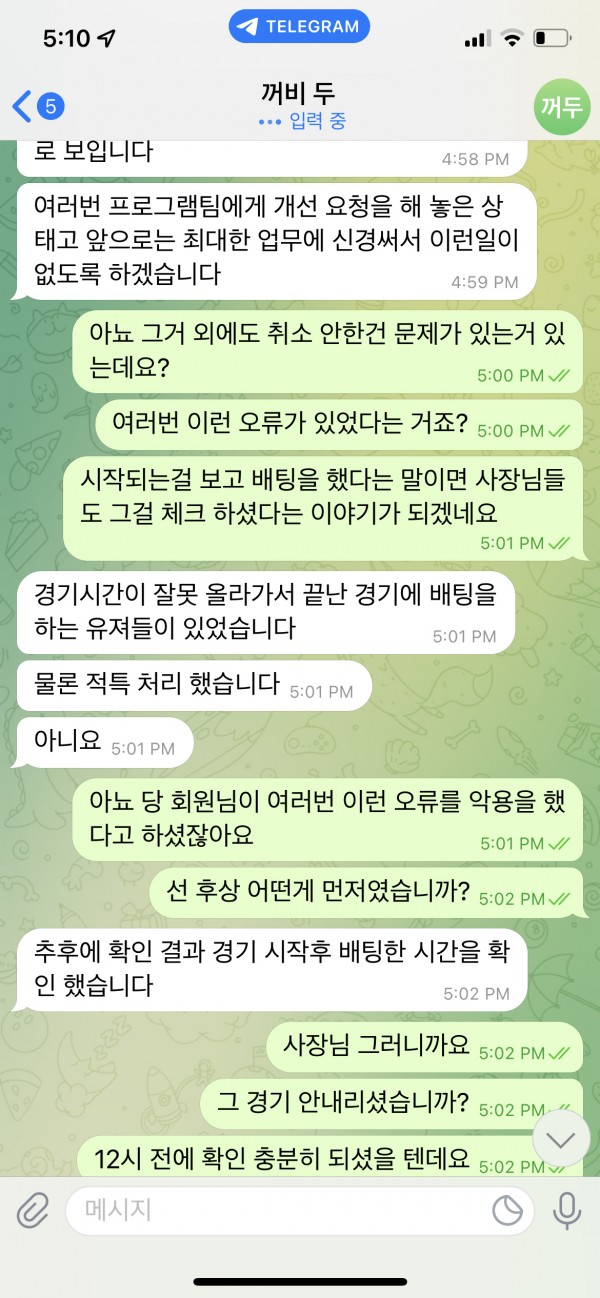Screen dimensions: 600x1298
Task: Go back to the chat list
Action: (x=36, y=105)
